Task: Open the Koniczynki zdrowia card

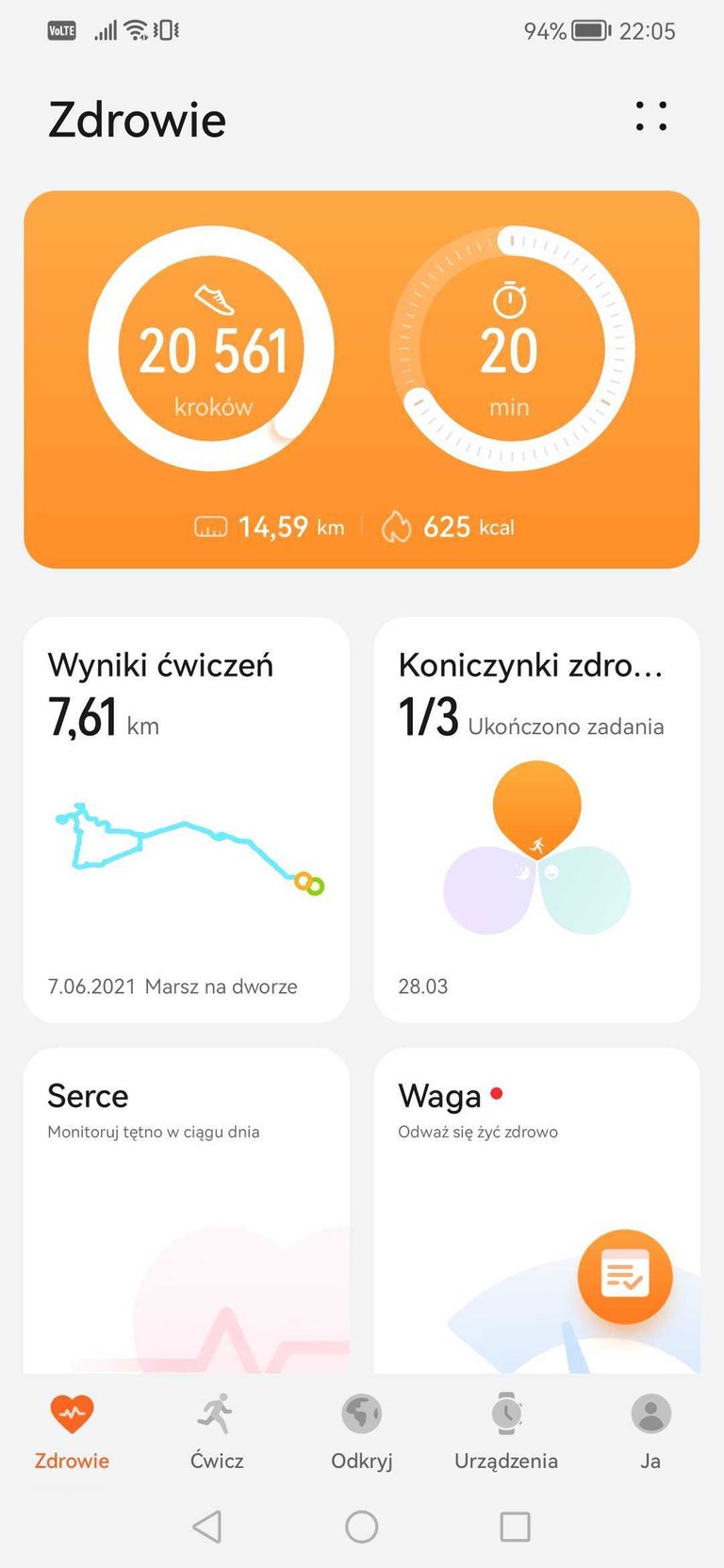Action: click(536, 820)
